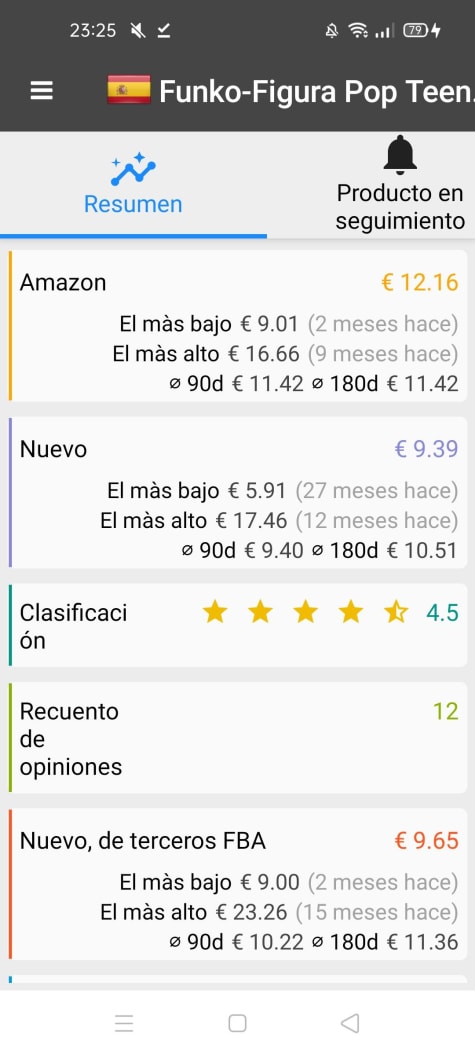Open the Recuento de opiniones card
Viewport: 475px width, 1056px height.
pyautogui.click(x=238, y=738)
